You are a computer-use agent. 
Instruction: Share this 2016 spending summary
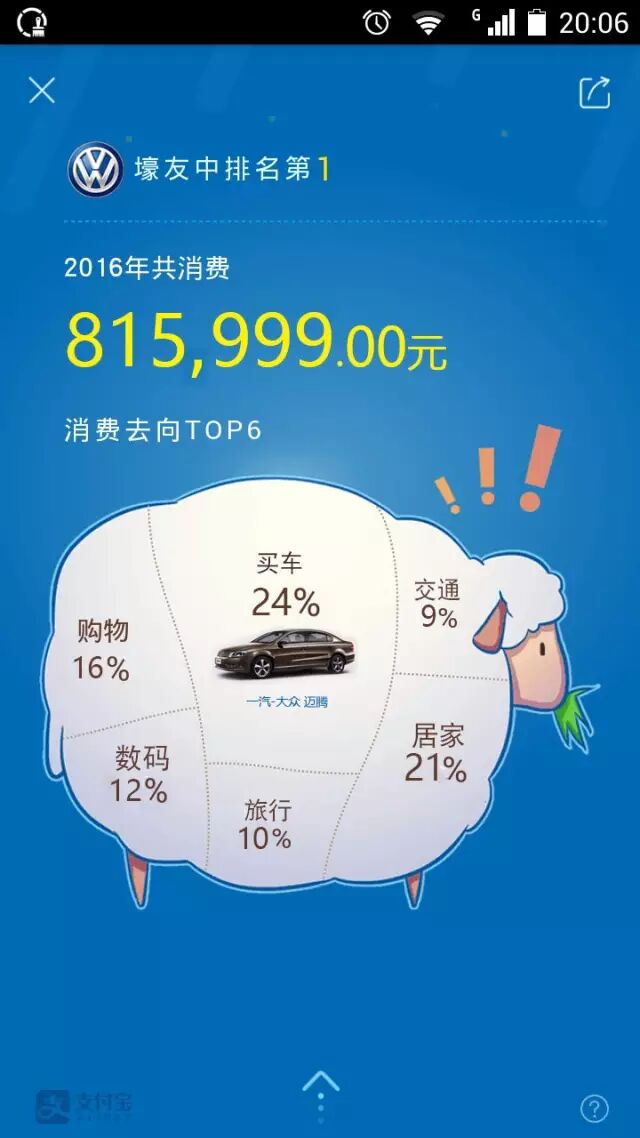[594, 93]
